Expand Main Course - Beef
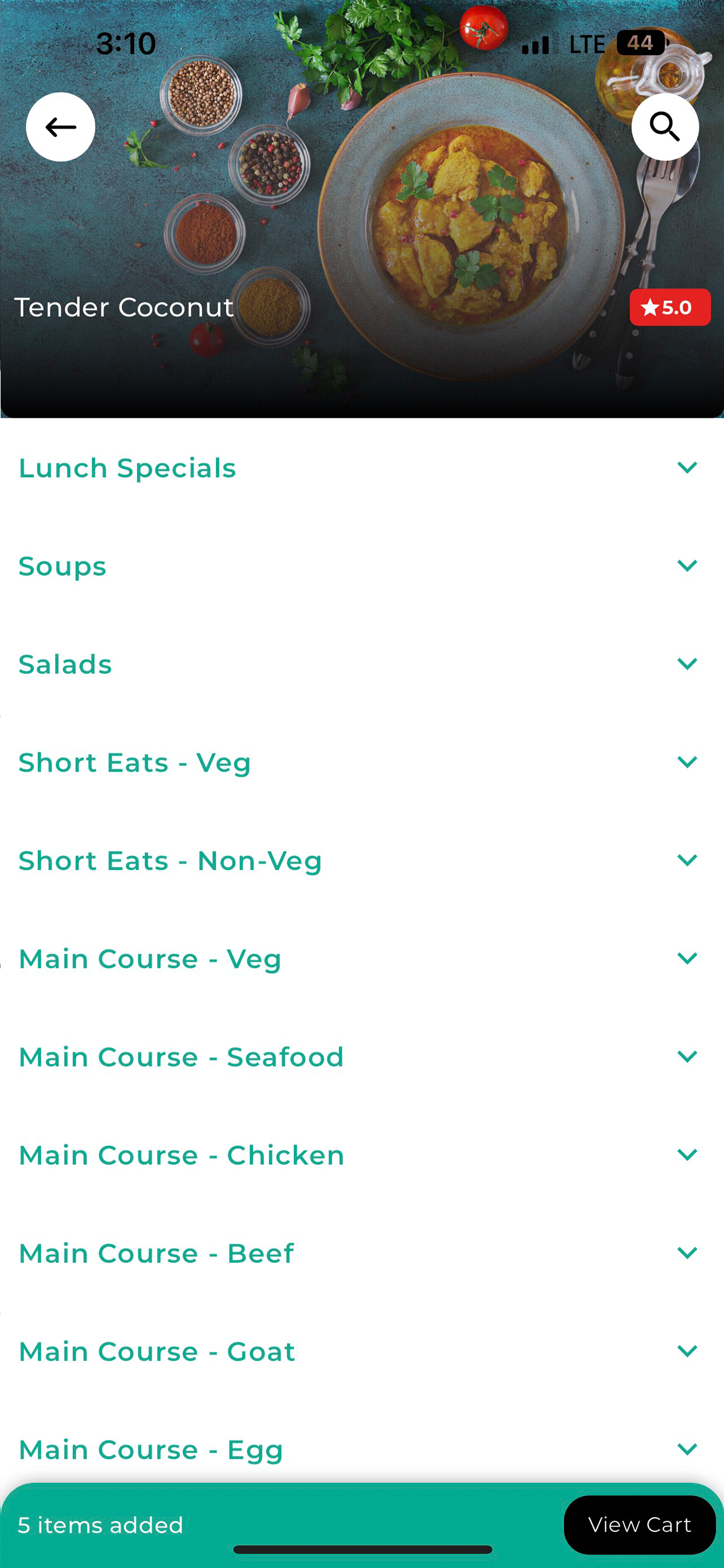The height and width of the screenshot is (1568, 724). (362, 1254)
